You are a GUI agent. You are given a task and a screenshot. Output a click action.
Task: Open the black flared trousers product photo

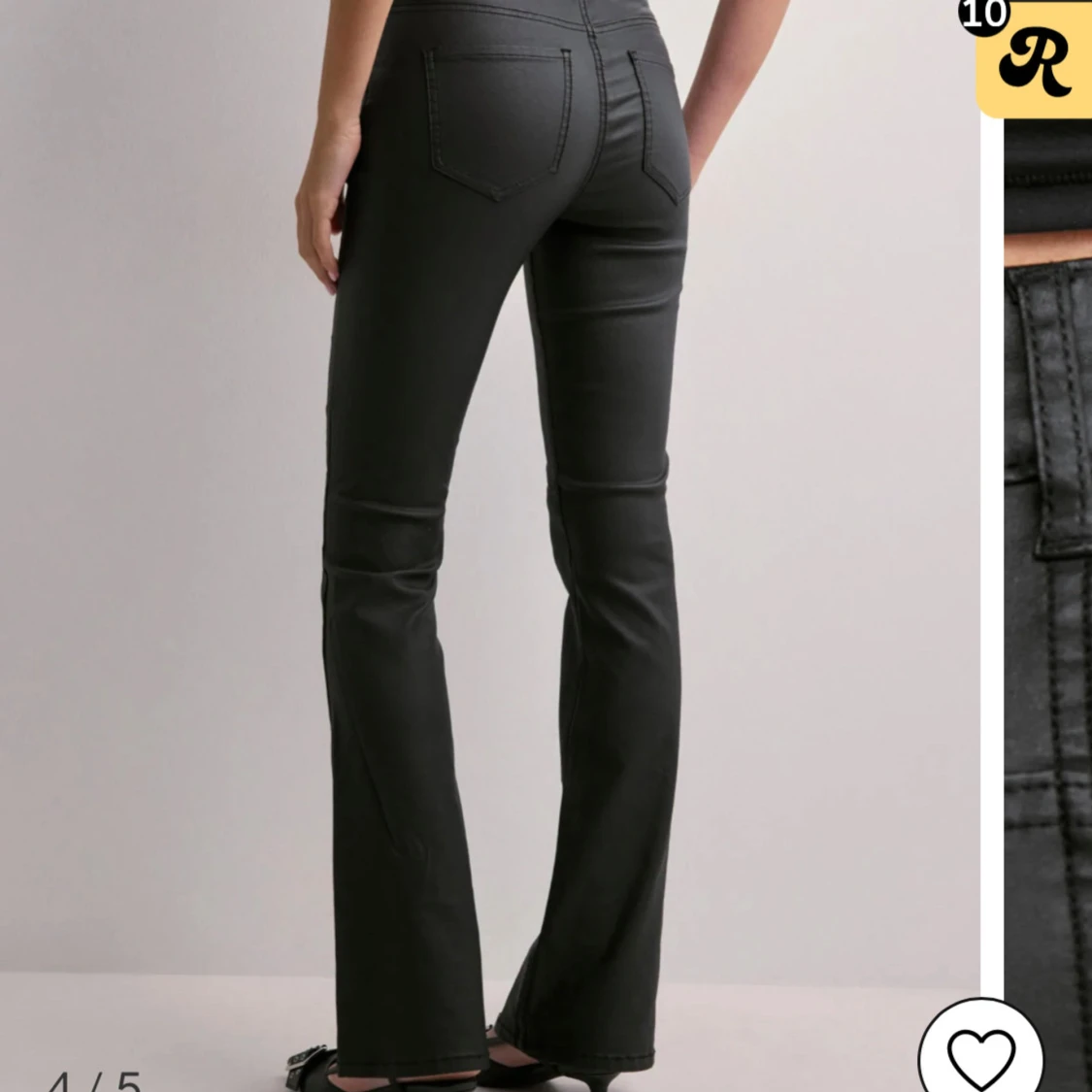pos(489,546)
